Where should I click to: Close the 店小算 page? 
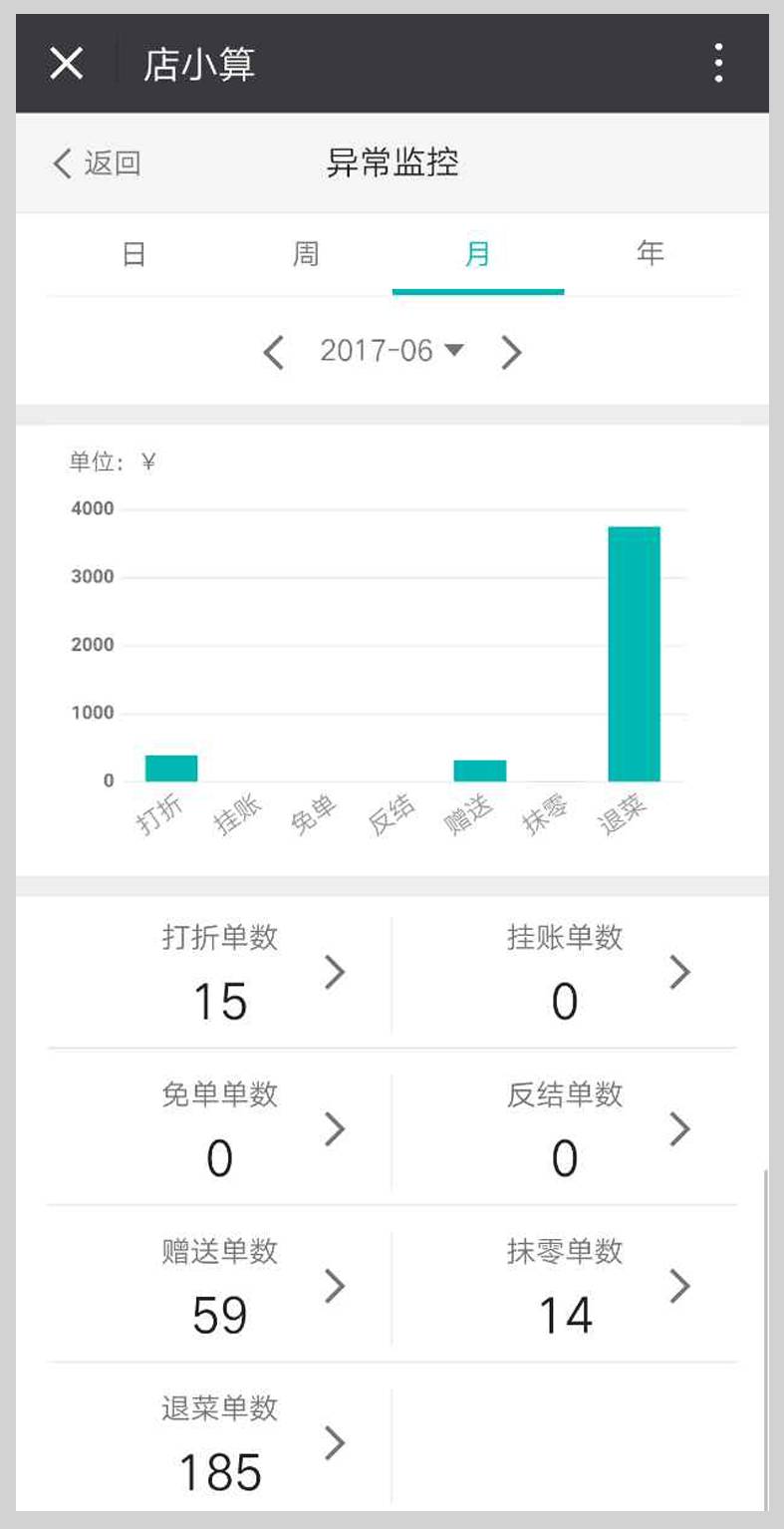(x=67, y=64)
